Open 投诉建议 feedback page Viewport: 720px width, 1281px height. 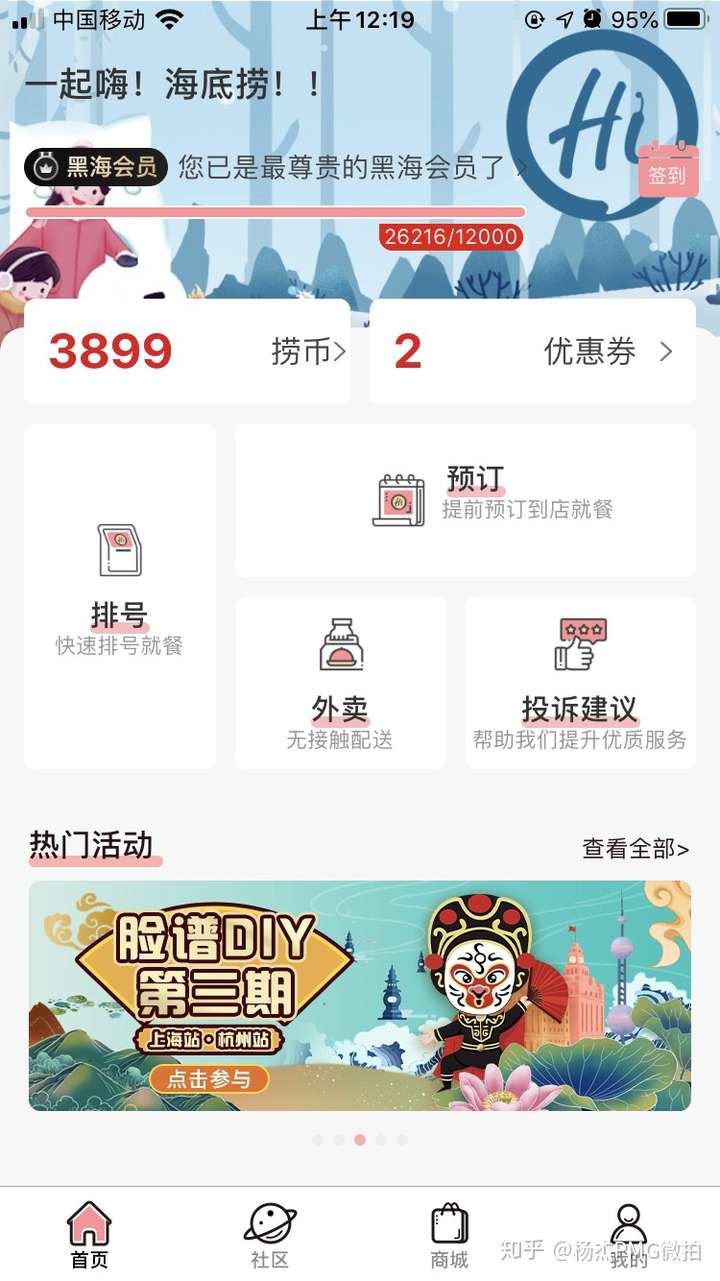coord(580,683)
